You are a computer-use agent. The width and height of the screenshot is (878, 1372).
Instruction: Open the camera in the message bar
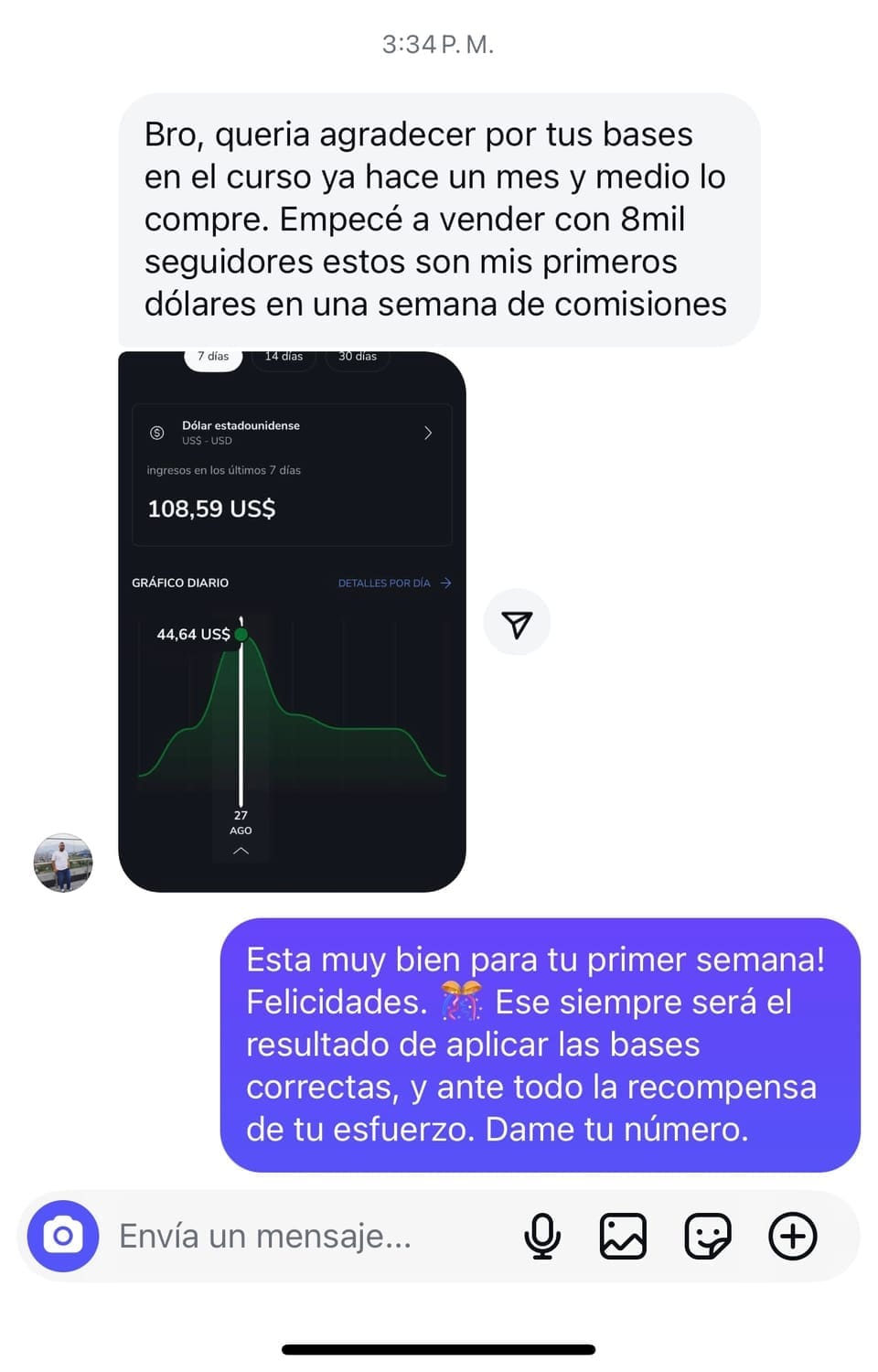coord(62,1236)
